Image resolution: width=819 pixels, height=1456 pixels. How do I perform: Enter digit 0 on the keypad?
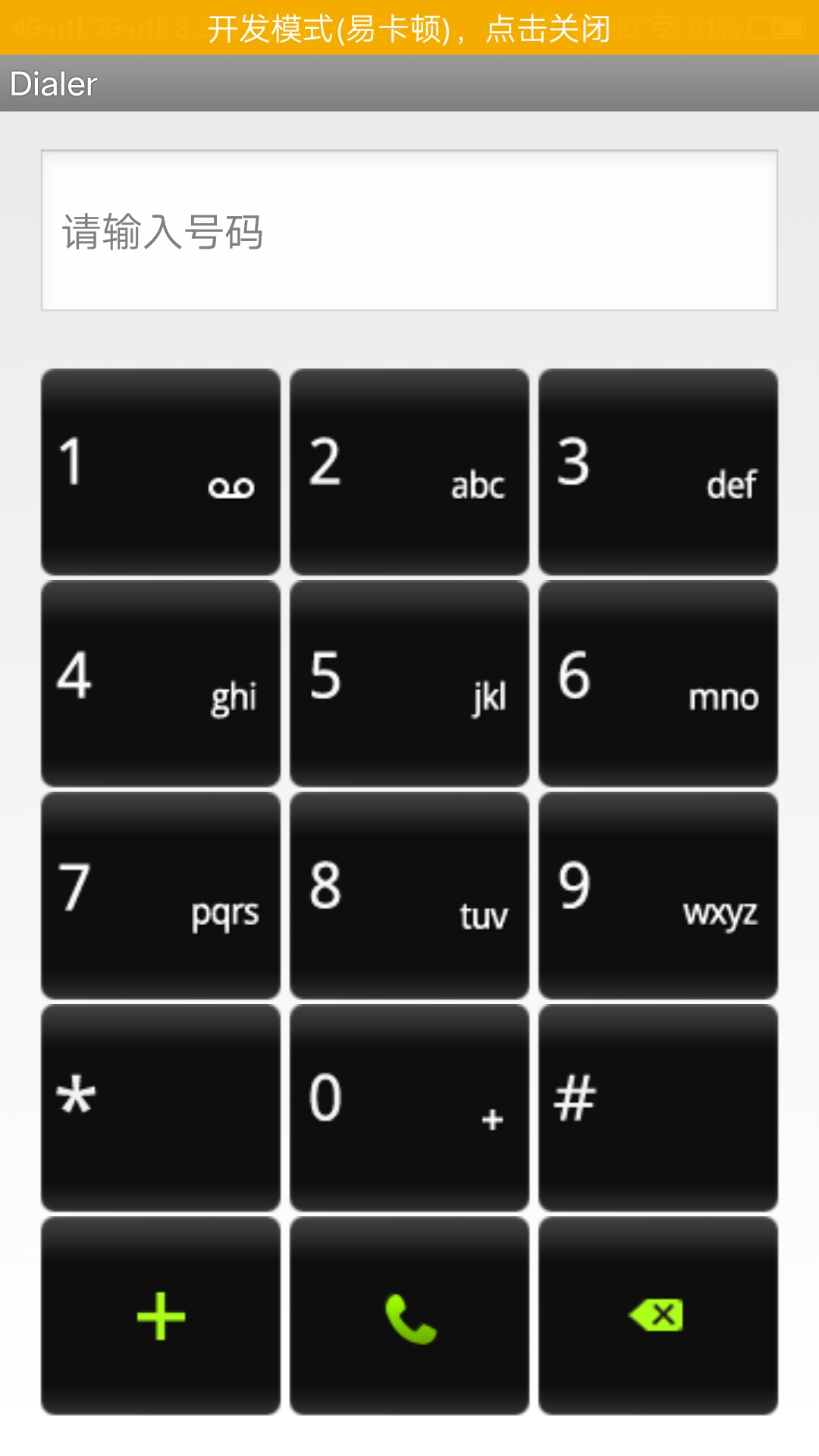409,1107
